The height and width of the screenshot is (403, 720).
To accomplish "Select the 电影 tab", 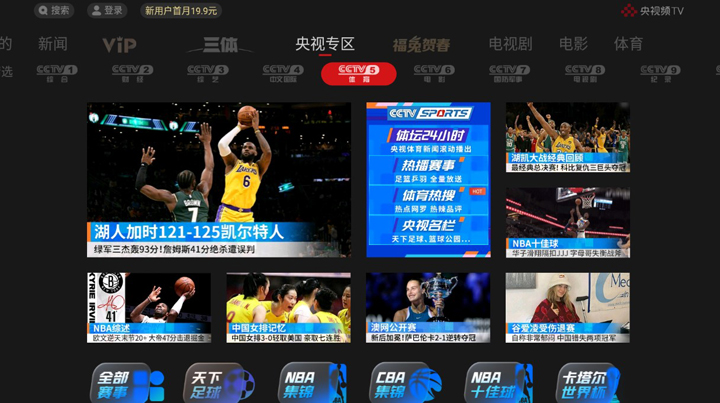I will coord(573,44).
